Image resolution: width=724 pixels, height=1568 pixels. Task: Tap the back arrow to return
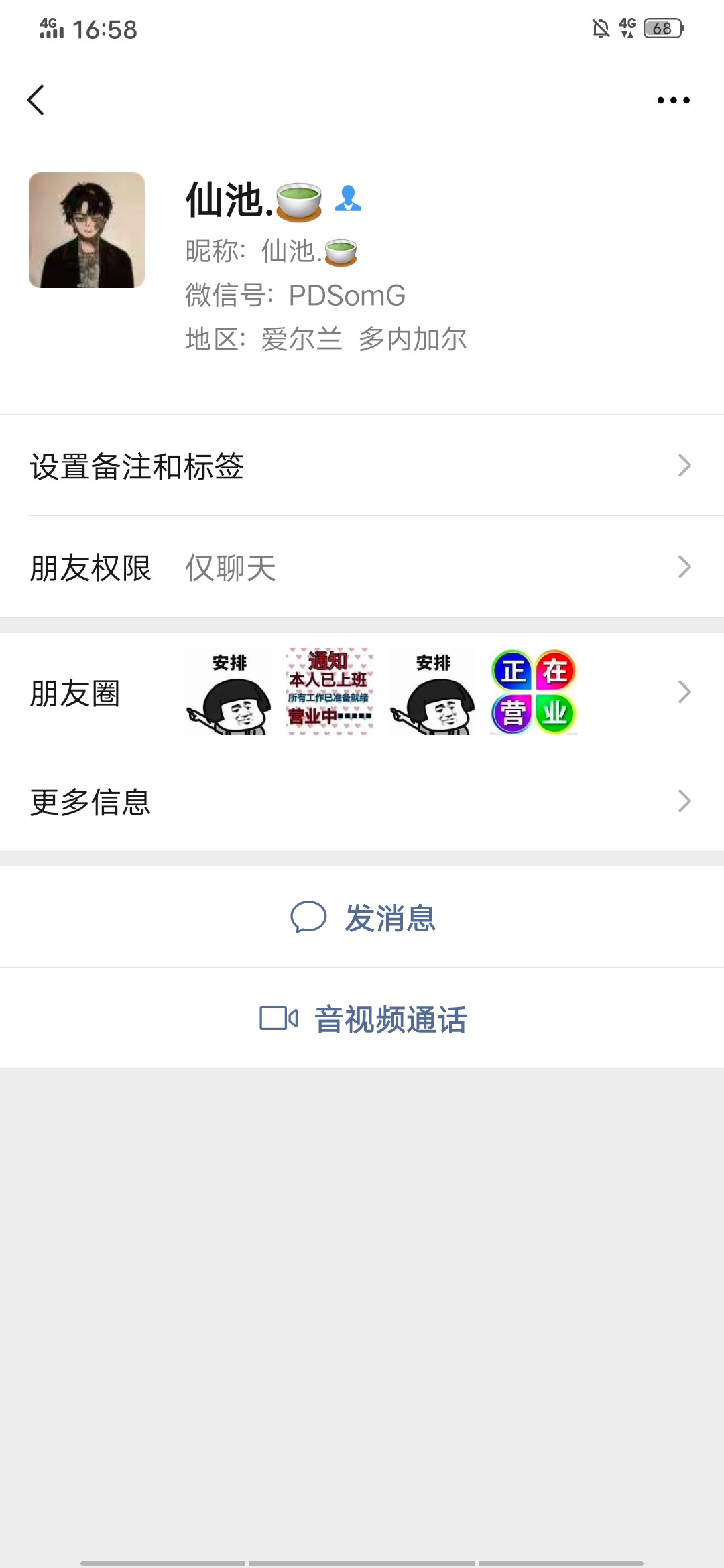tap(37, 101)
